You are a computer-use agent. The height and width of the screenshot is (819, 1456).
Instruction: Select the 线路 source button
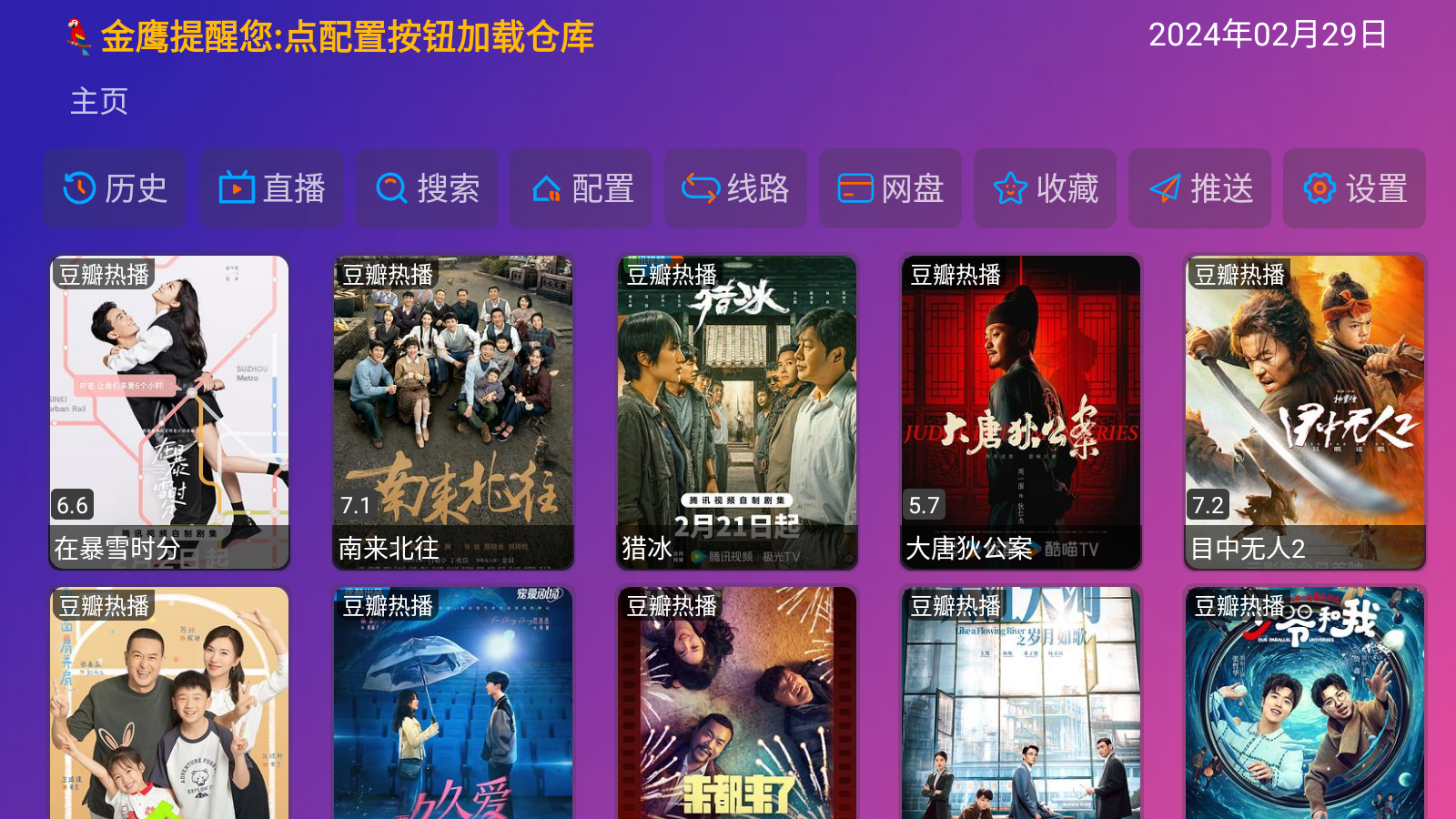735,188
